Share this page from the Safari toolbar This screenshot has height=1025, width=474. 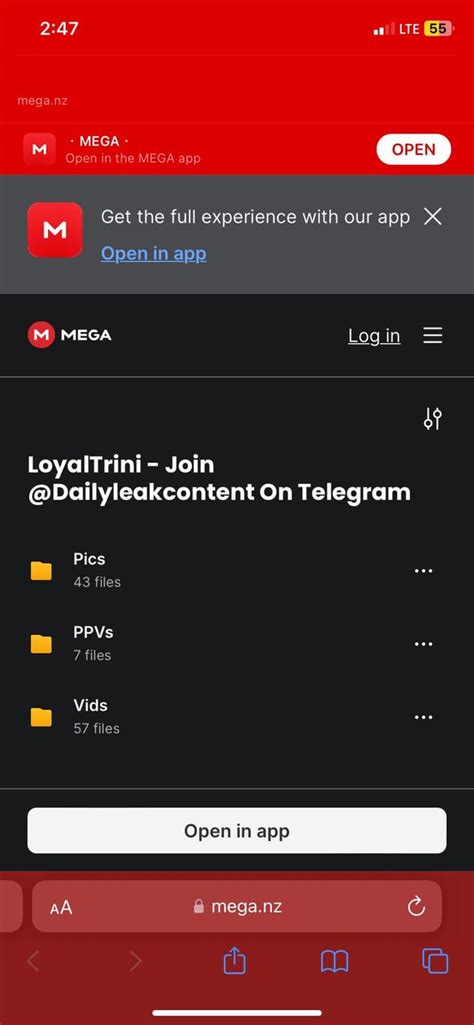click(x=234, y=960)
